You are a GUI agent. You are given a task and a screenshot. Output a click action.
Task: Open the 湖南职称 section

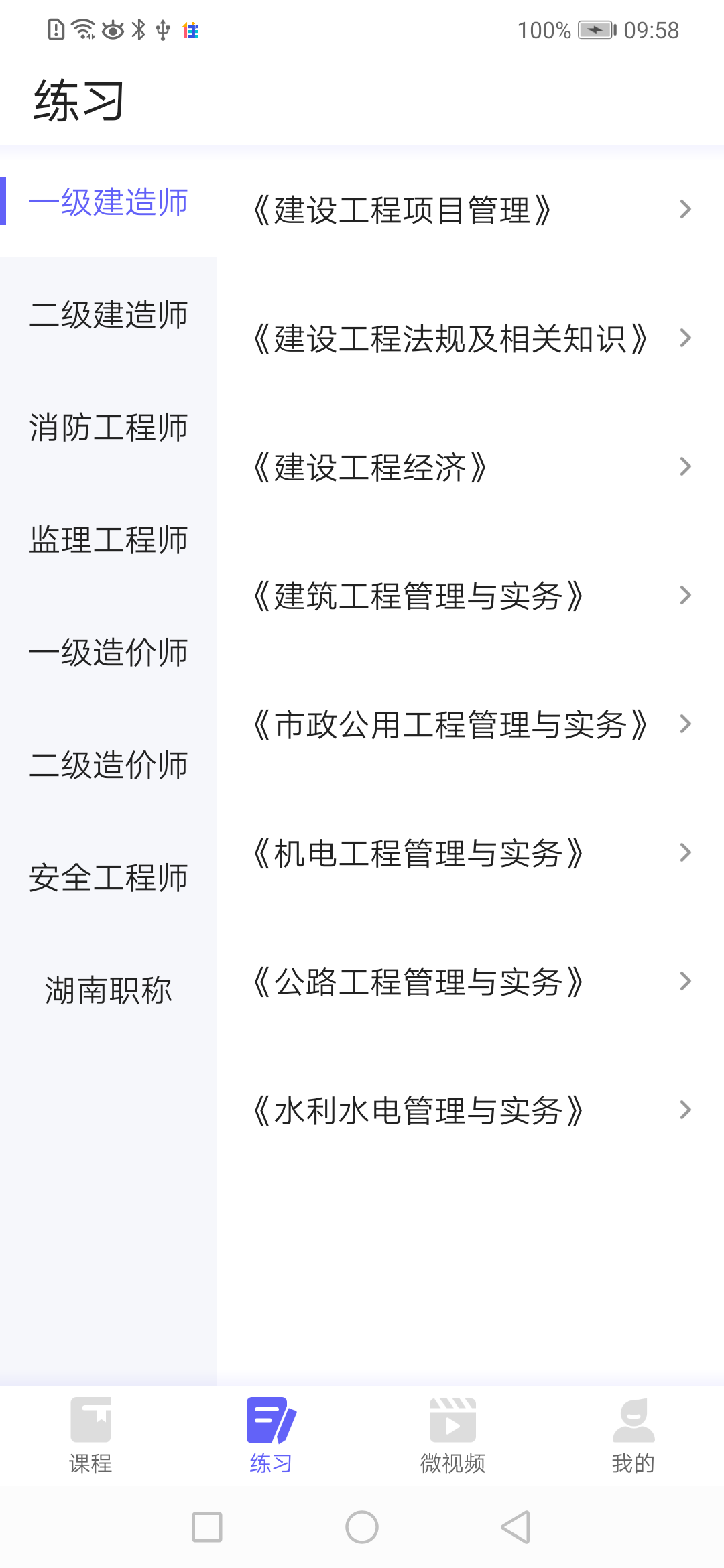109,987
